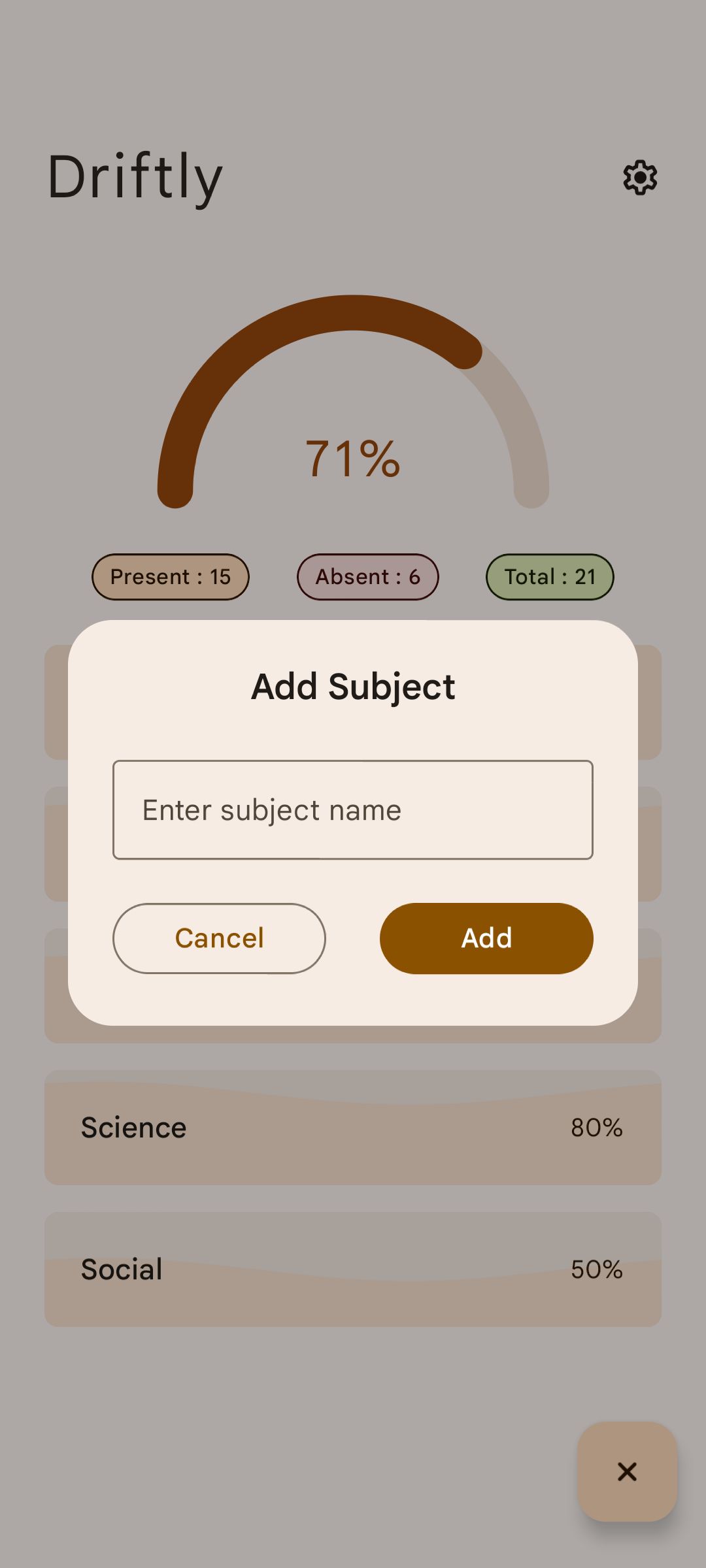Open the Science subject card
Image resolution: width=706 pixels, height=1568 pixels.
click(353, 1128)
